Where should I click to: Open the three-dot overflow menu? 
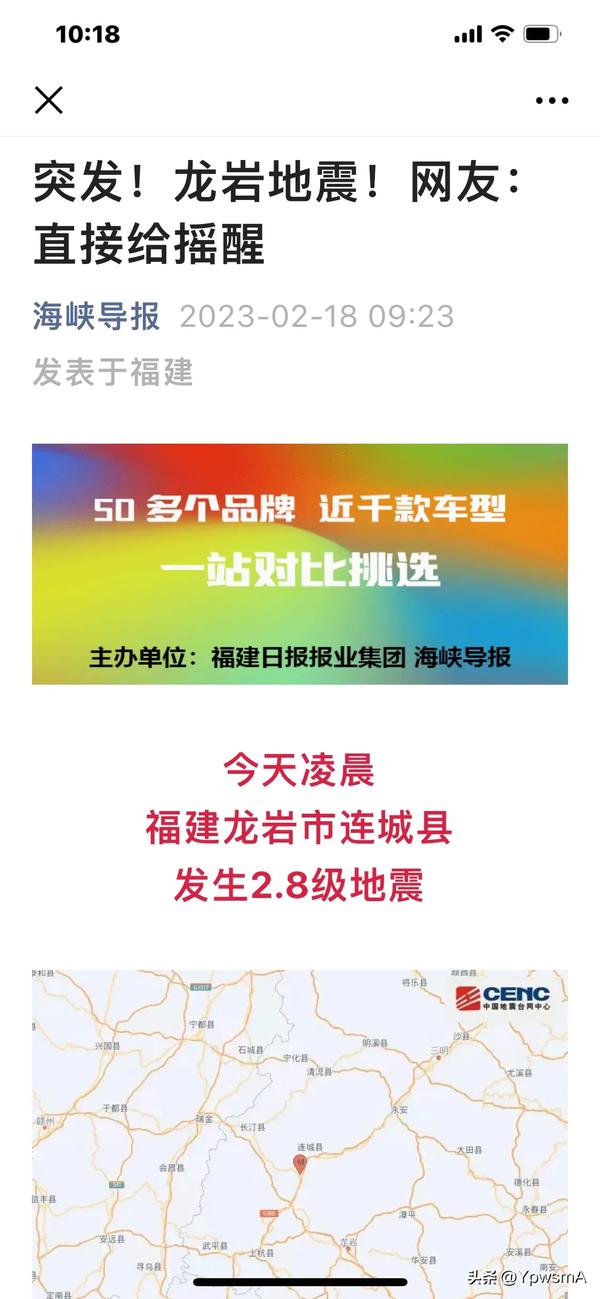pos(552,100)
